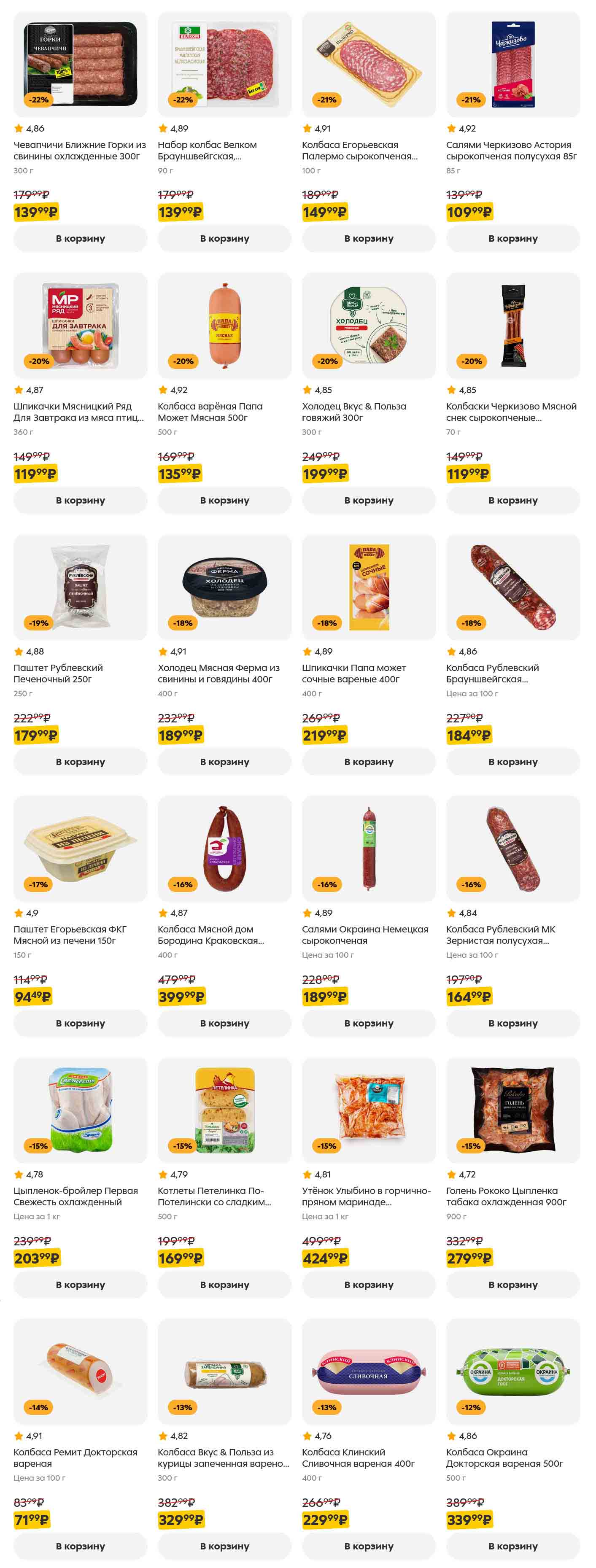596x1568 pixels.
Task: Add Чевапчичи Ближние Горки to cart
Action: 80,238
